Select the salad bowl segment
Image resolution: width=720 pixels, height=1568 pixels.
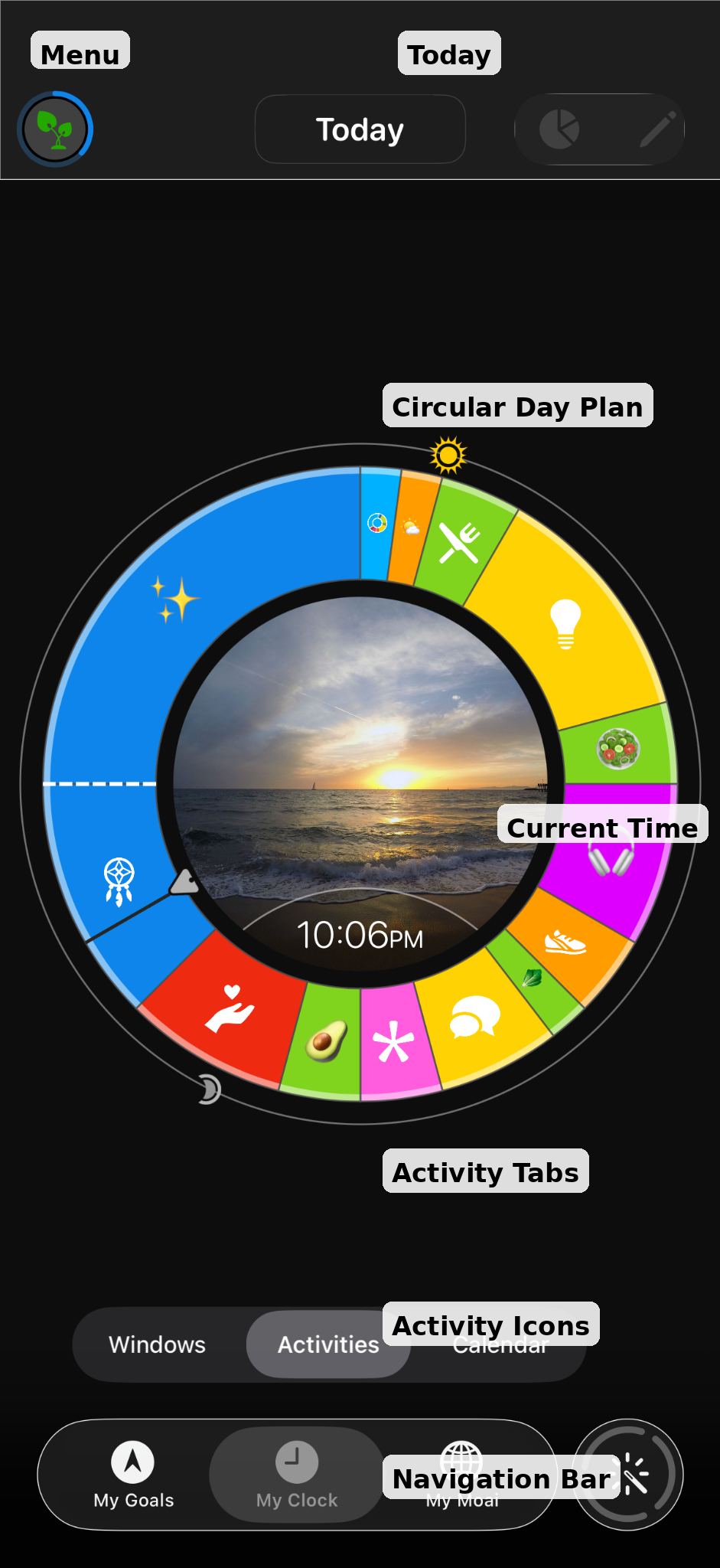point(618,747)
